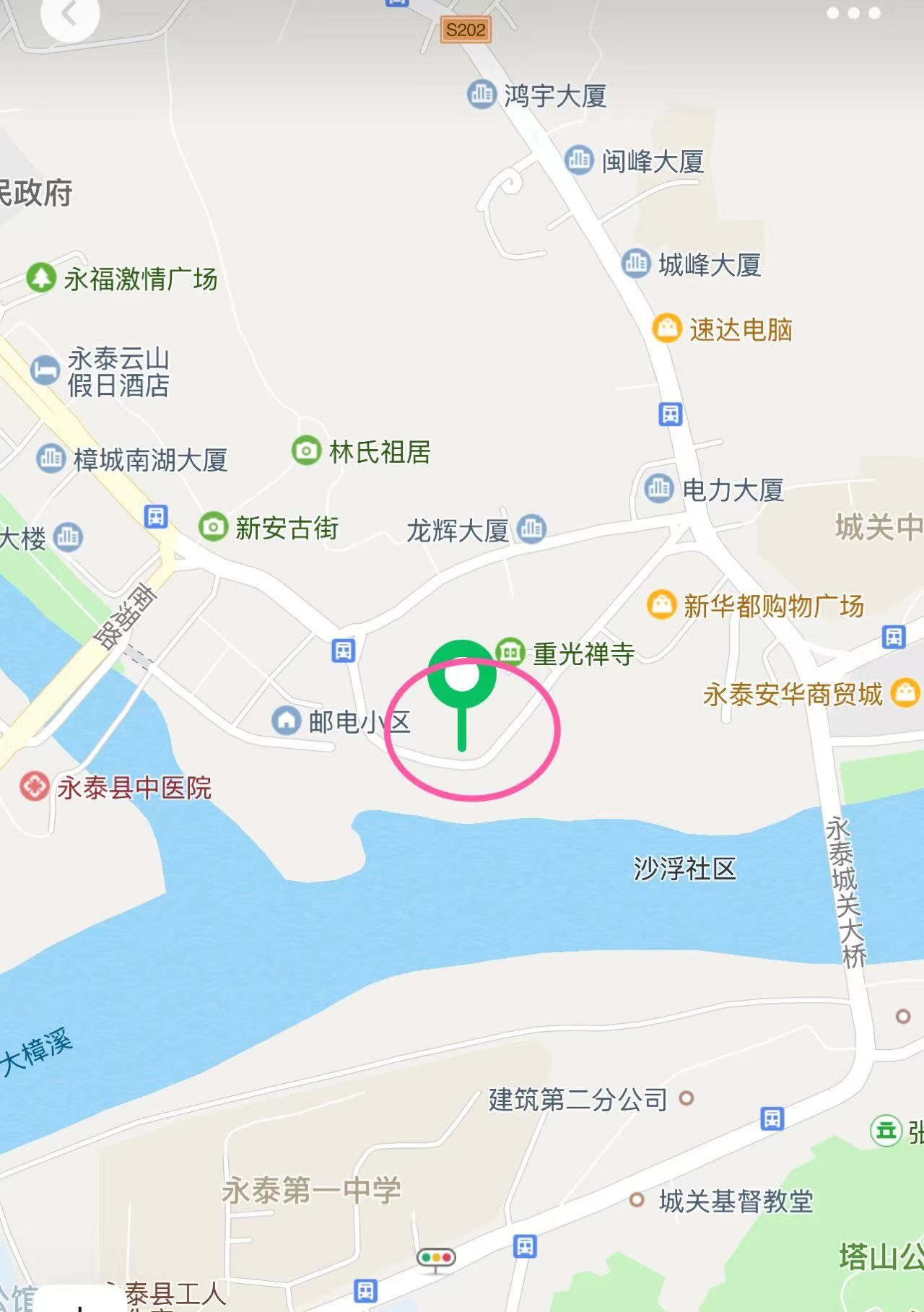The width and height of the screenshot is (924, 1312).
Task: Tap the 速达电脑 shop marker
Action: (x=666, y=329)
